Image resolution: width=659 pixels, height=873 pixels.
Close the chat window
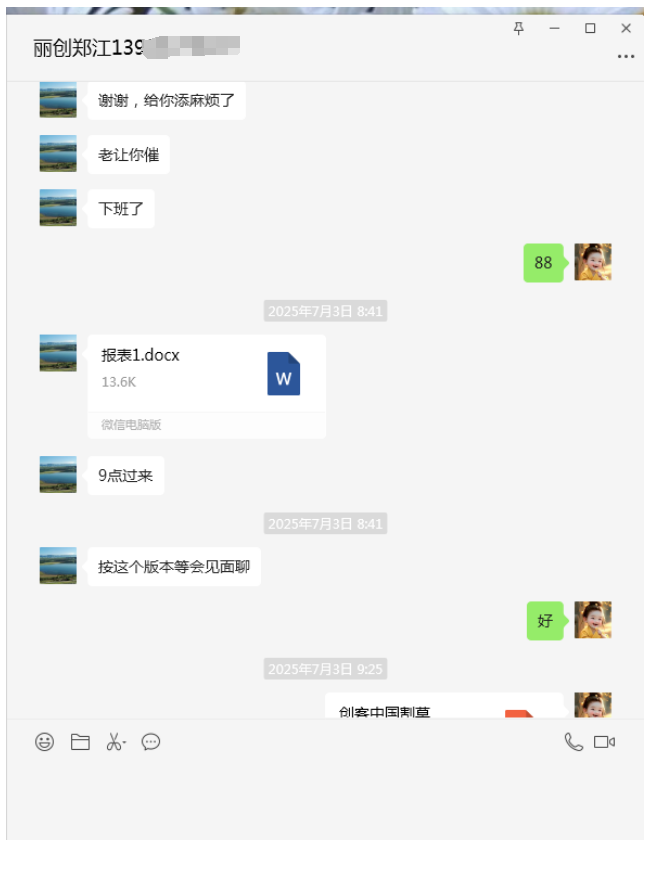point(626,29)
